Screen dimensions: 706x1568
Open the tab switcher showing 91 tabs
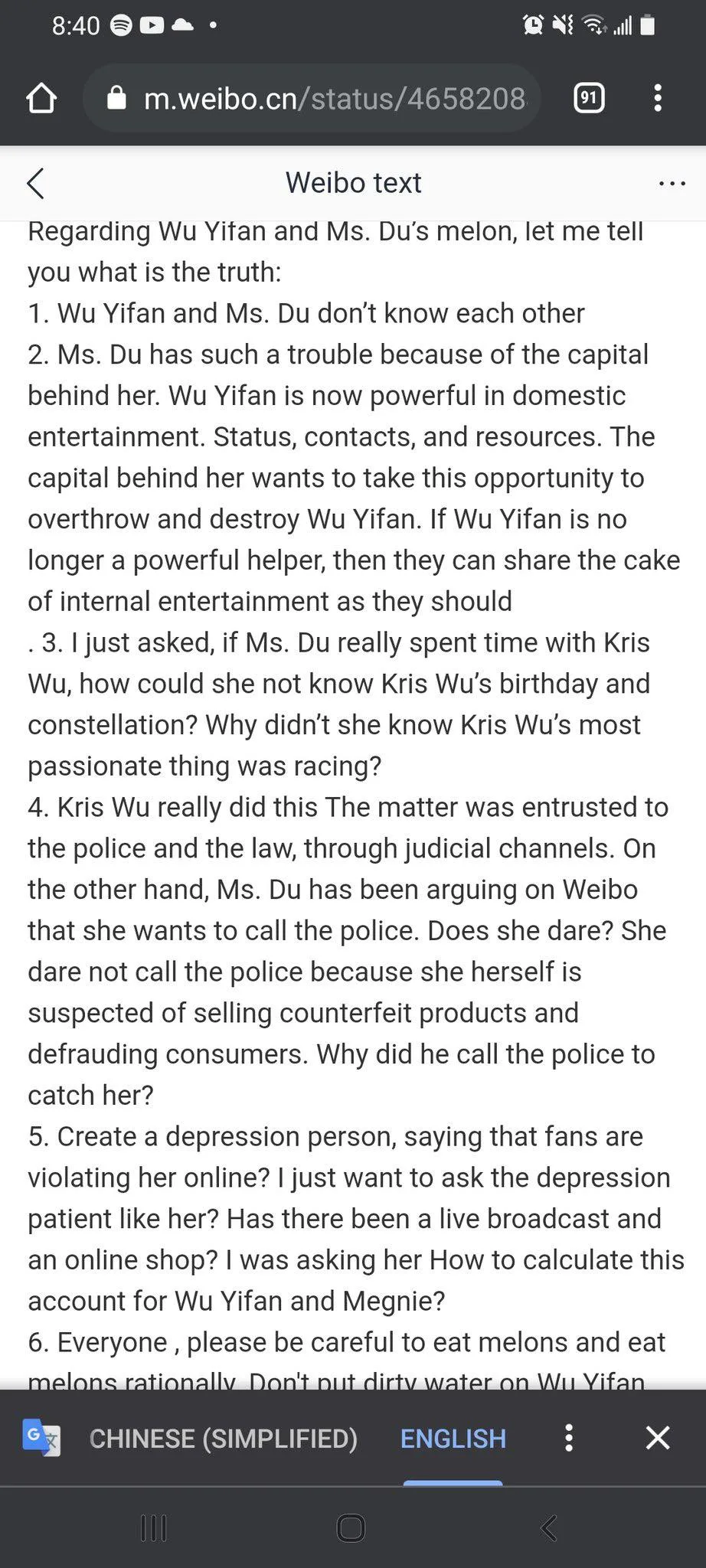pos(588,98)
